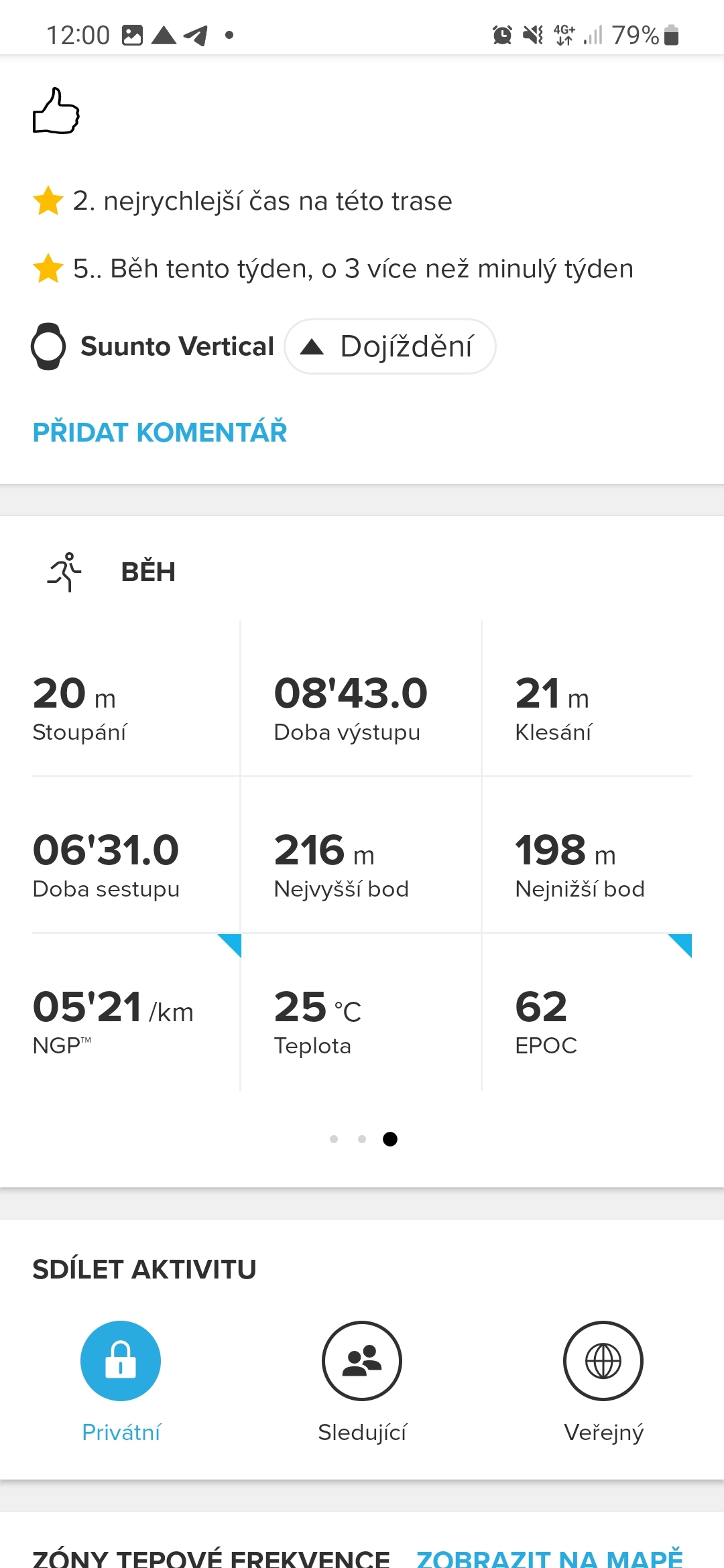The width and height of the screenshot is (724, 1568).
Task: Click the running figure icon next to BĚH
Action: 65,572
